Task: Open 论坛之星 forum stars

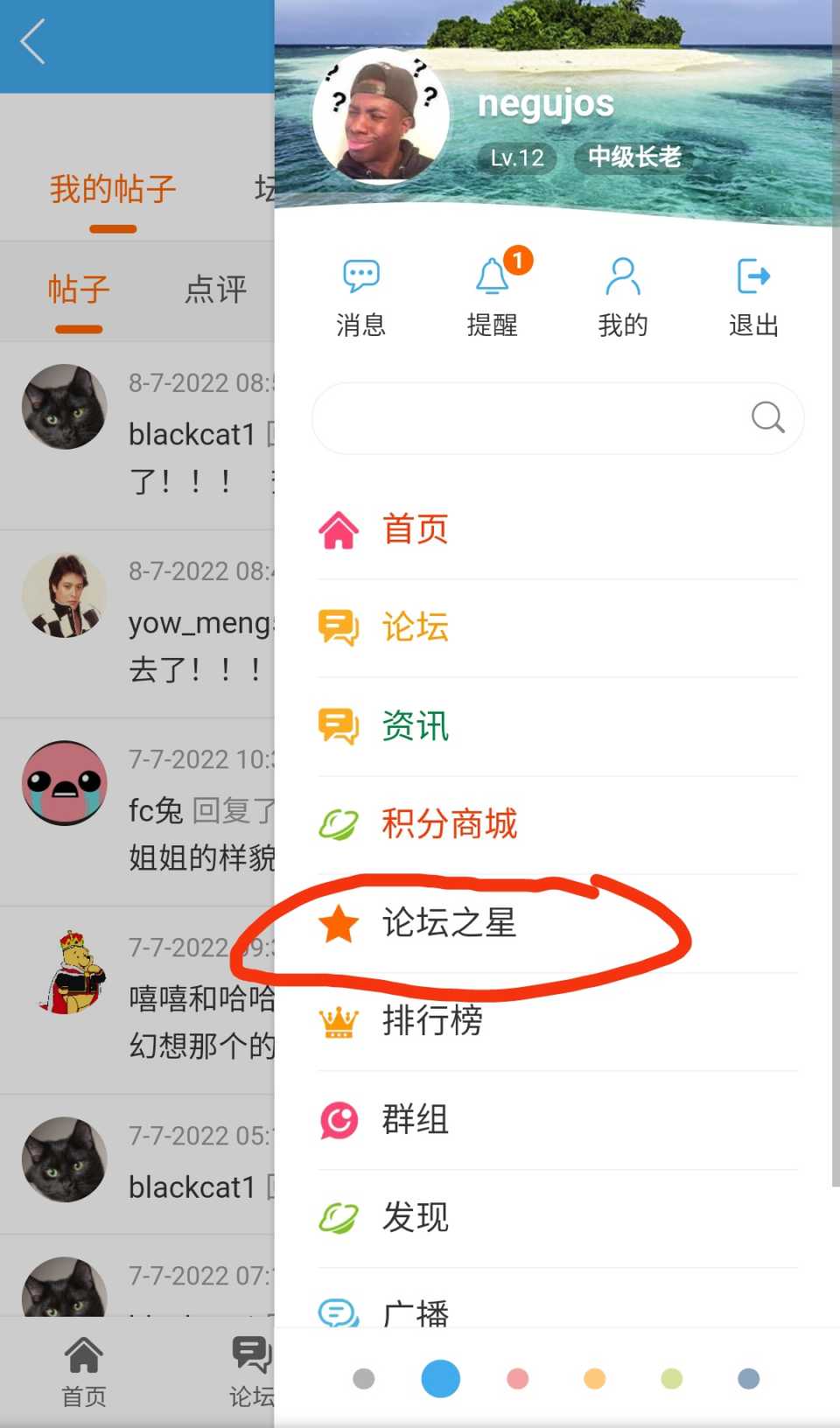Action: pyautogui.click(x=448, y=922)
